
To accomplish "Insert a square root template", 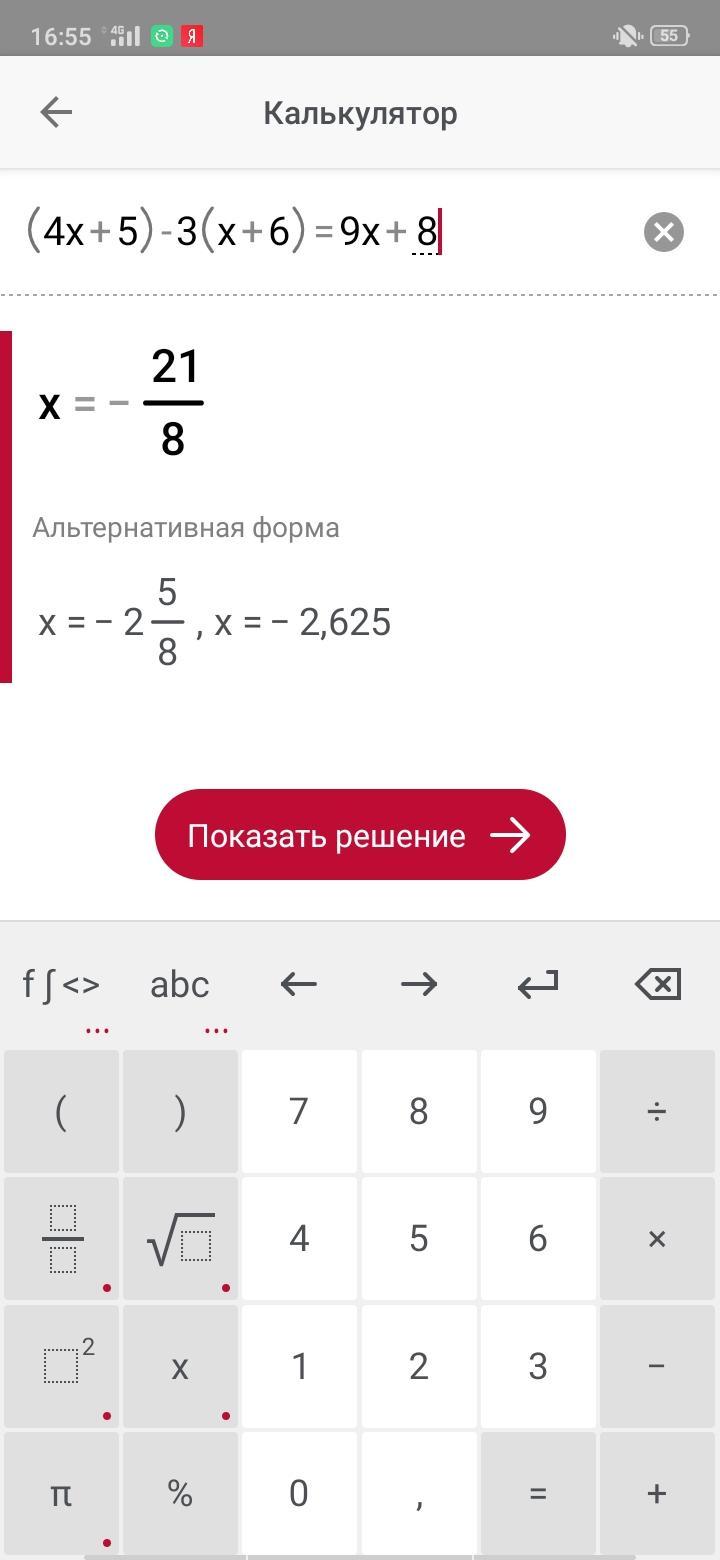I will click(180, 1238).
